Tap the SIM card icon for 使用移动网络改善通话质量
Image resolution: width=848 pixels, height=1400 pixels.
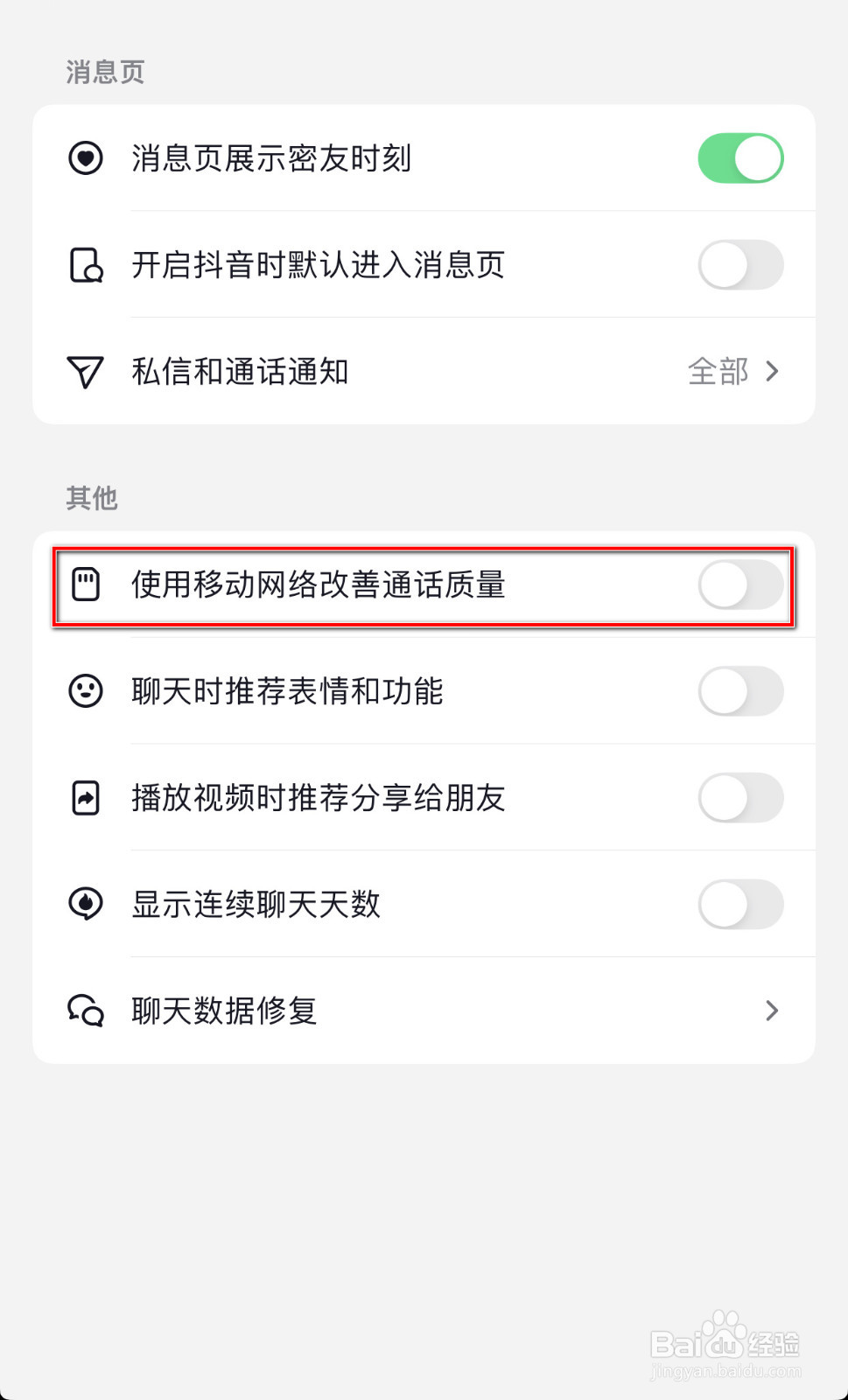click(x=84, y=585)
